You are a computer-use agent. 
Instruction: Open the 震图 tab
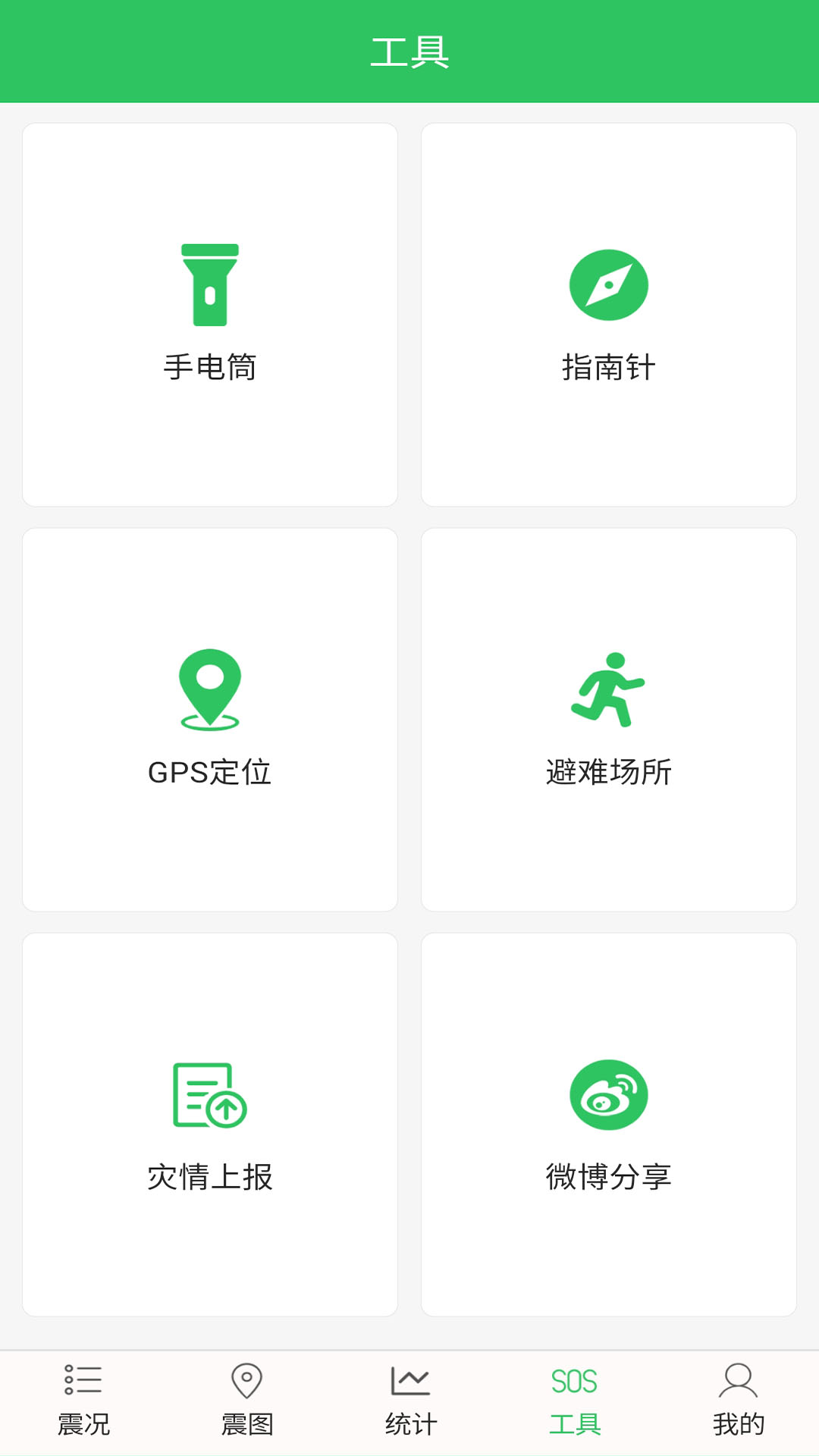(247, 1423)
